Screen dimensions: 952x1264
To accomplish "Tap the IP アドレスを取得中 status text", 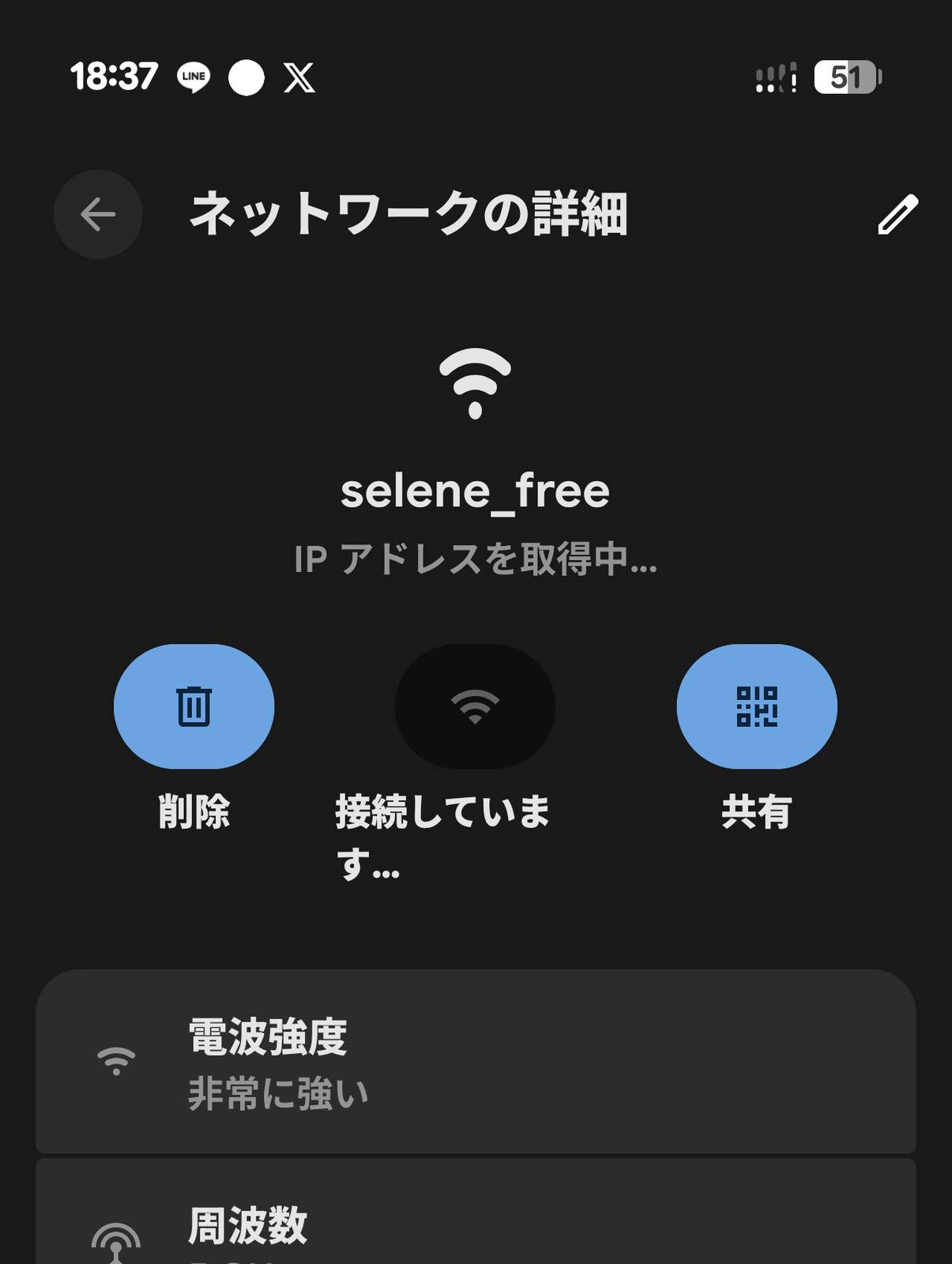I will coord(475,561).
